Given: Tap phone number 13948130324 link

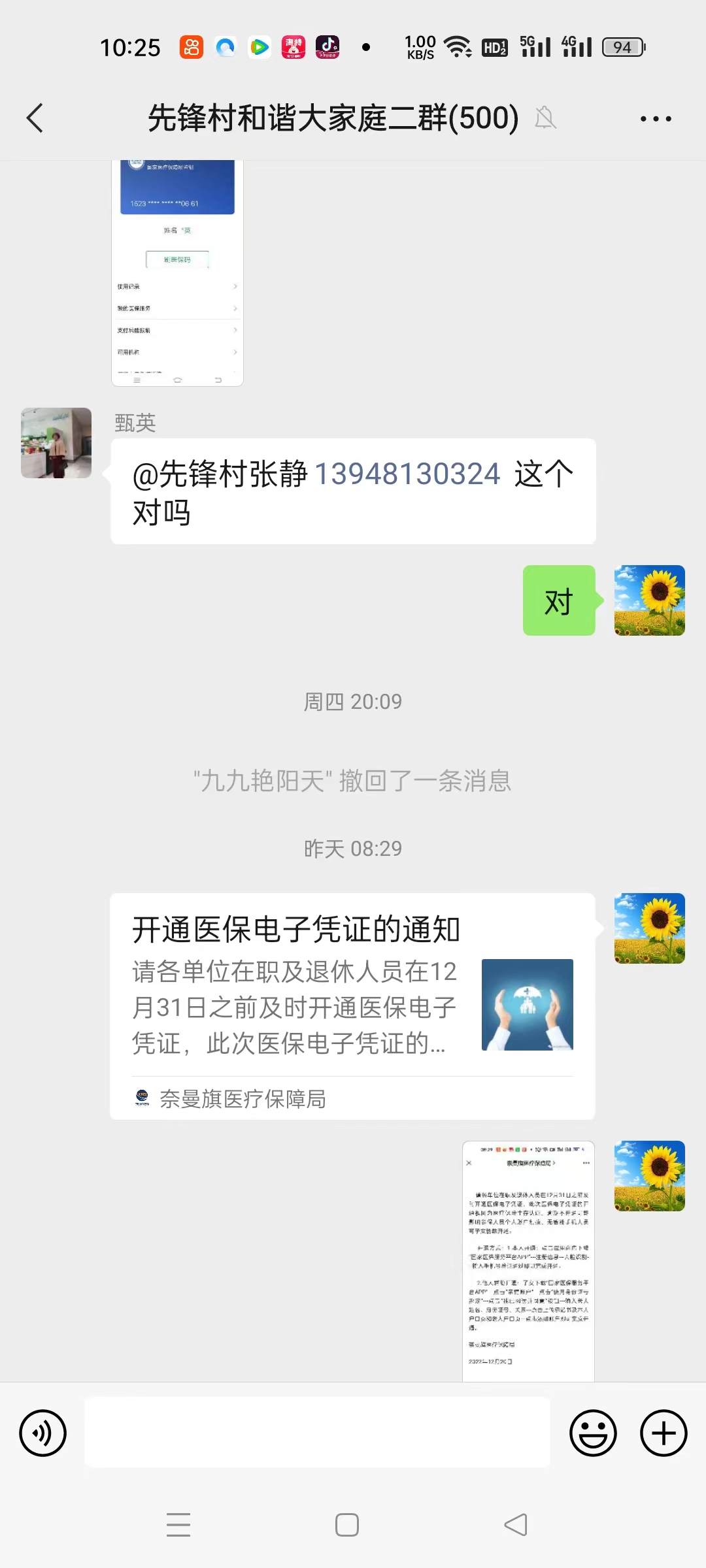Looking at the screenshot, I should [407, 474].
